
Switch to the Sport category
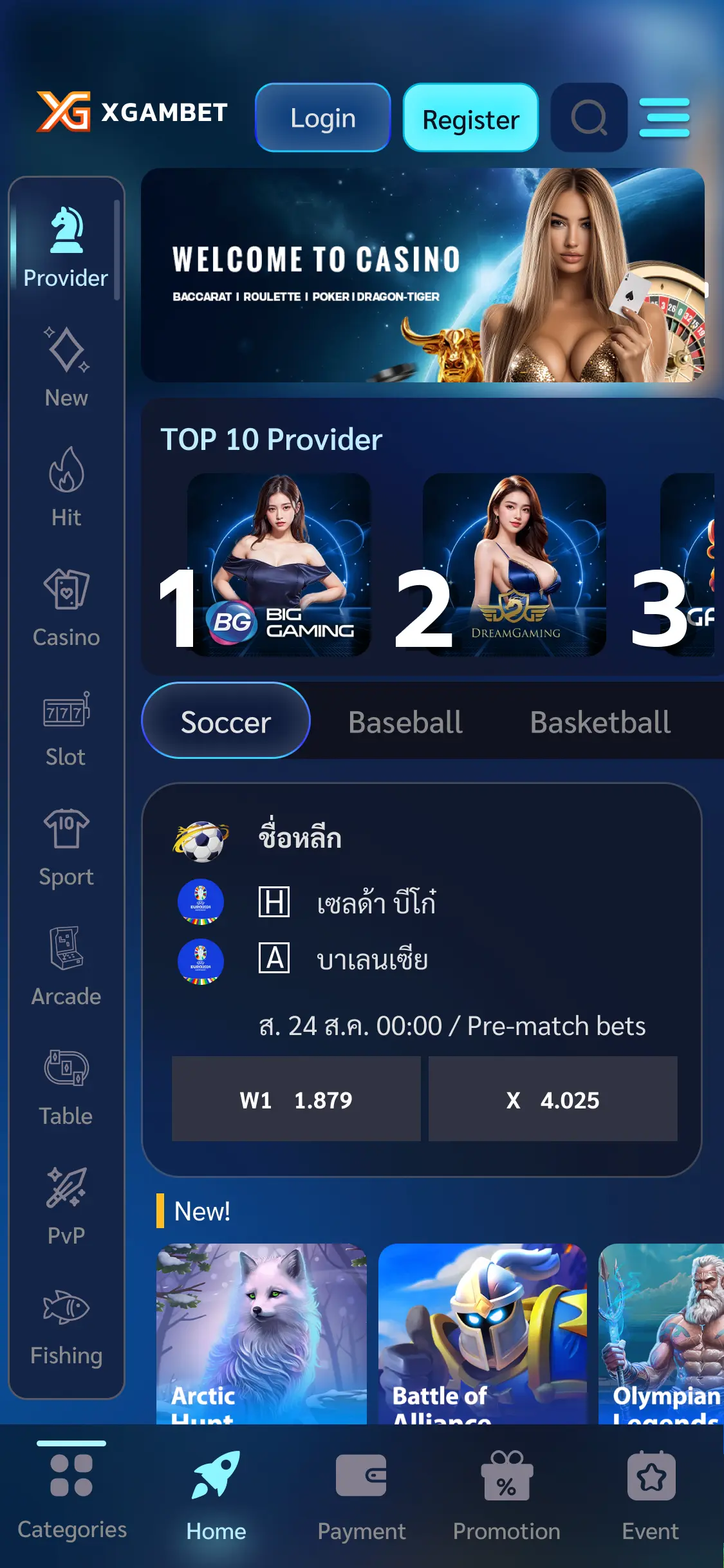pyautogui.click(x=66, y=848)
